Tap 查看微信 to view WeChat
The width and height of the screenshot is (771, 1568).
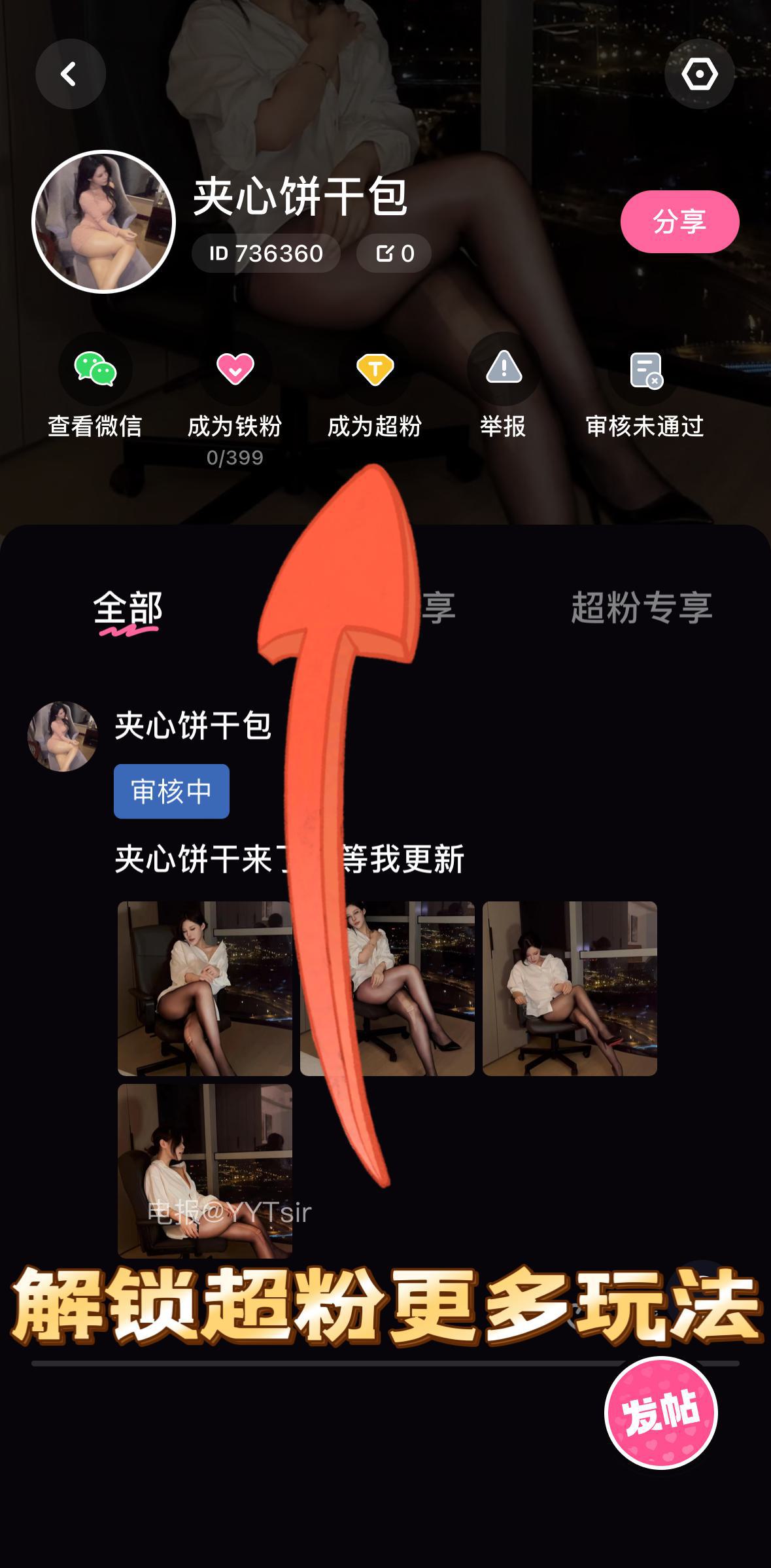click(95, 386)
